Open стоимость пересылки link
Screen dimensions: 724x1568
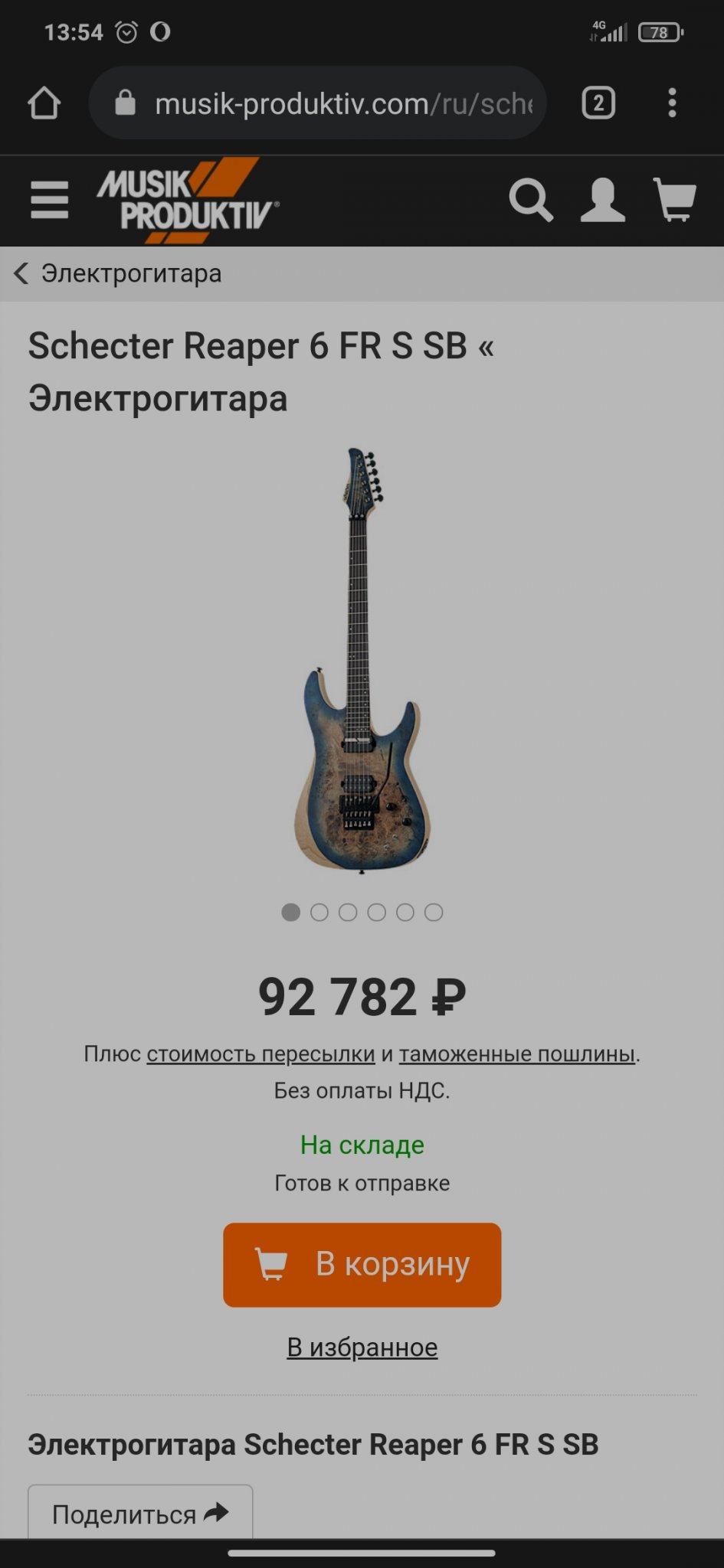260,1054
